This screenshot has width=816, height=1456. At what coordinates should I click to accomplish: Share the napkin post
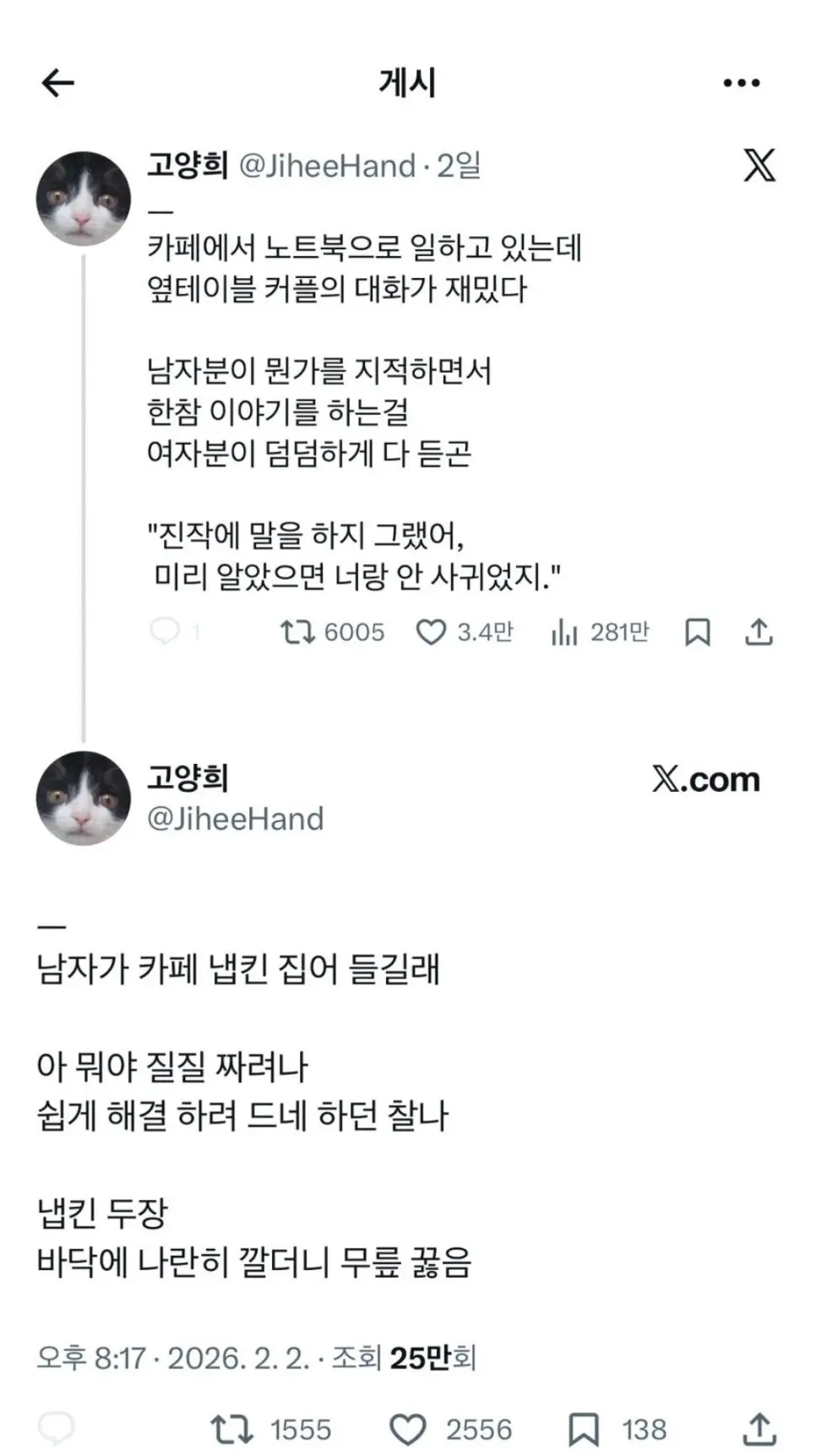coord(759,1429)
